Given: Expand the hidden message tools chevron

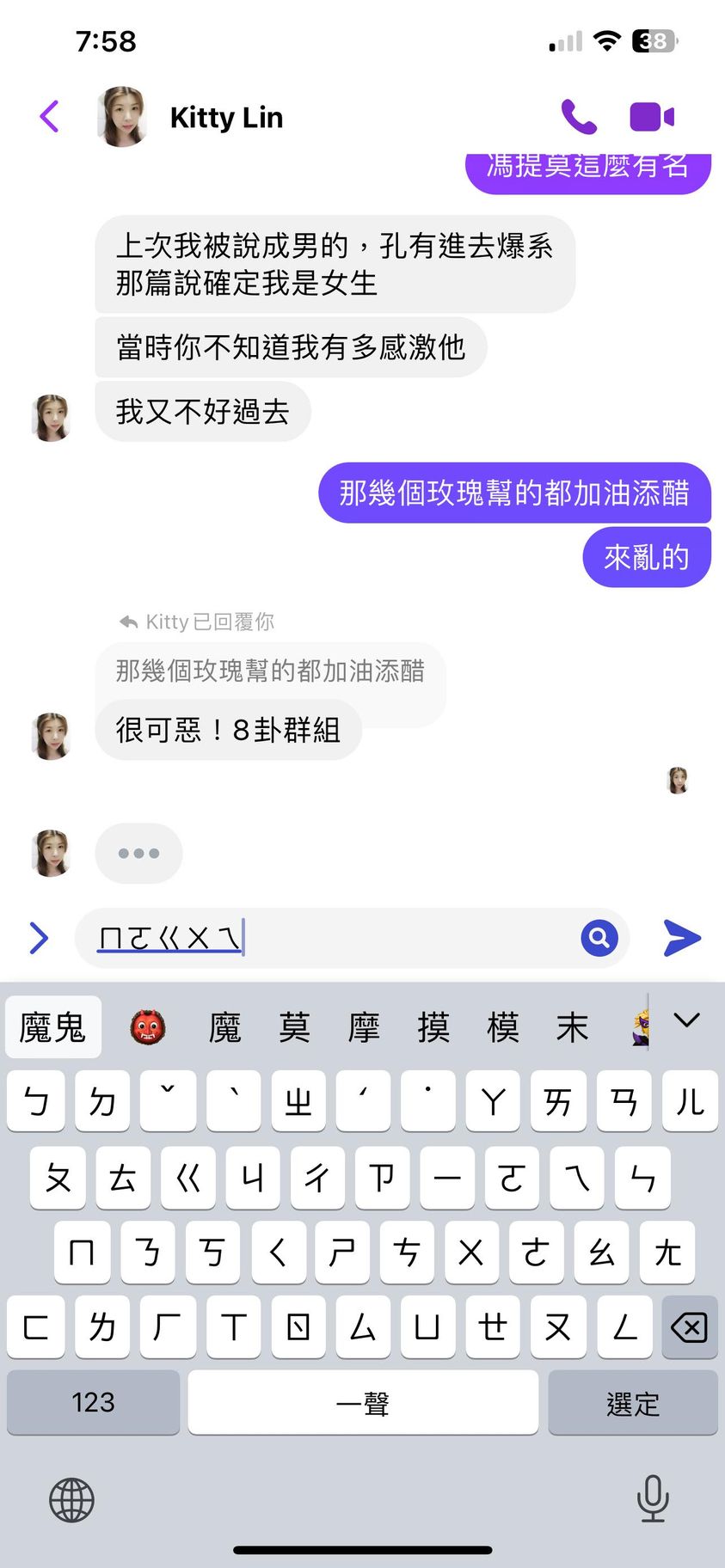Looking at the screenshot, I should pyautogui.click(x=39, y=938).
